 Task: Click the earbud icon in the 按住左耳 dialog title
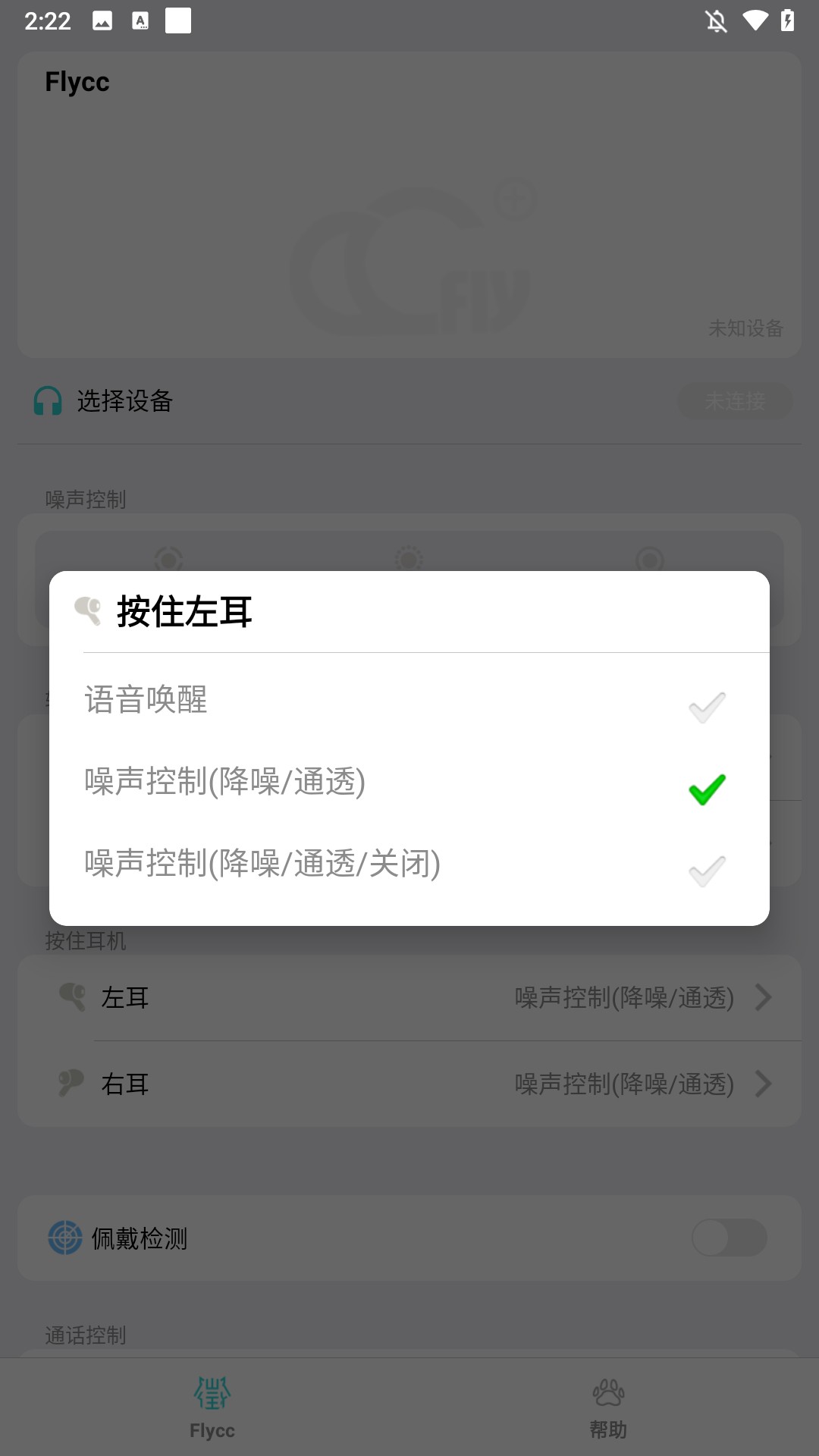[x=89, y=610]
